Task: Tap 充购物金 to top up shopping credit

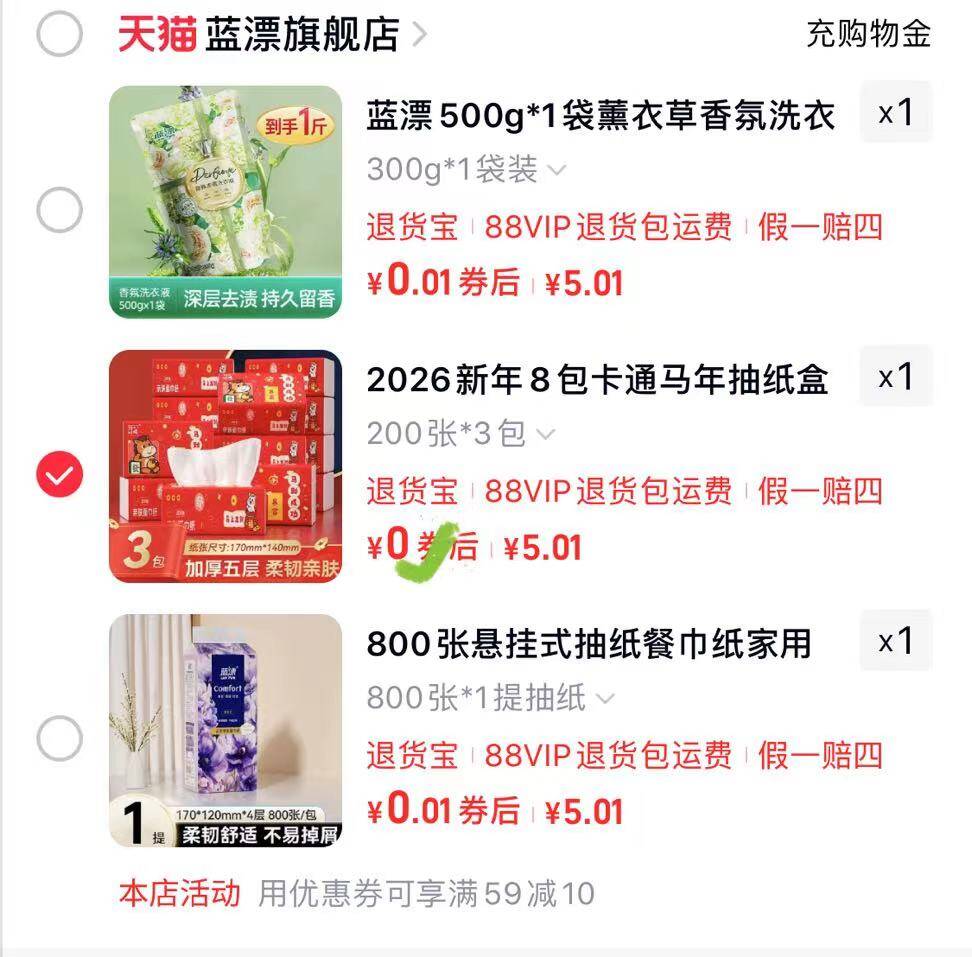Action: (868, 34)
